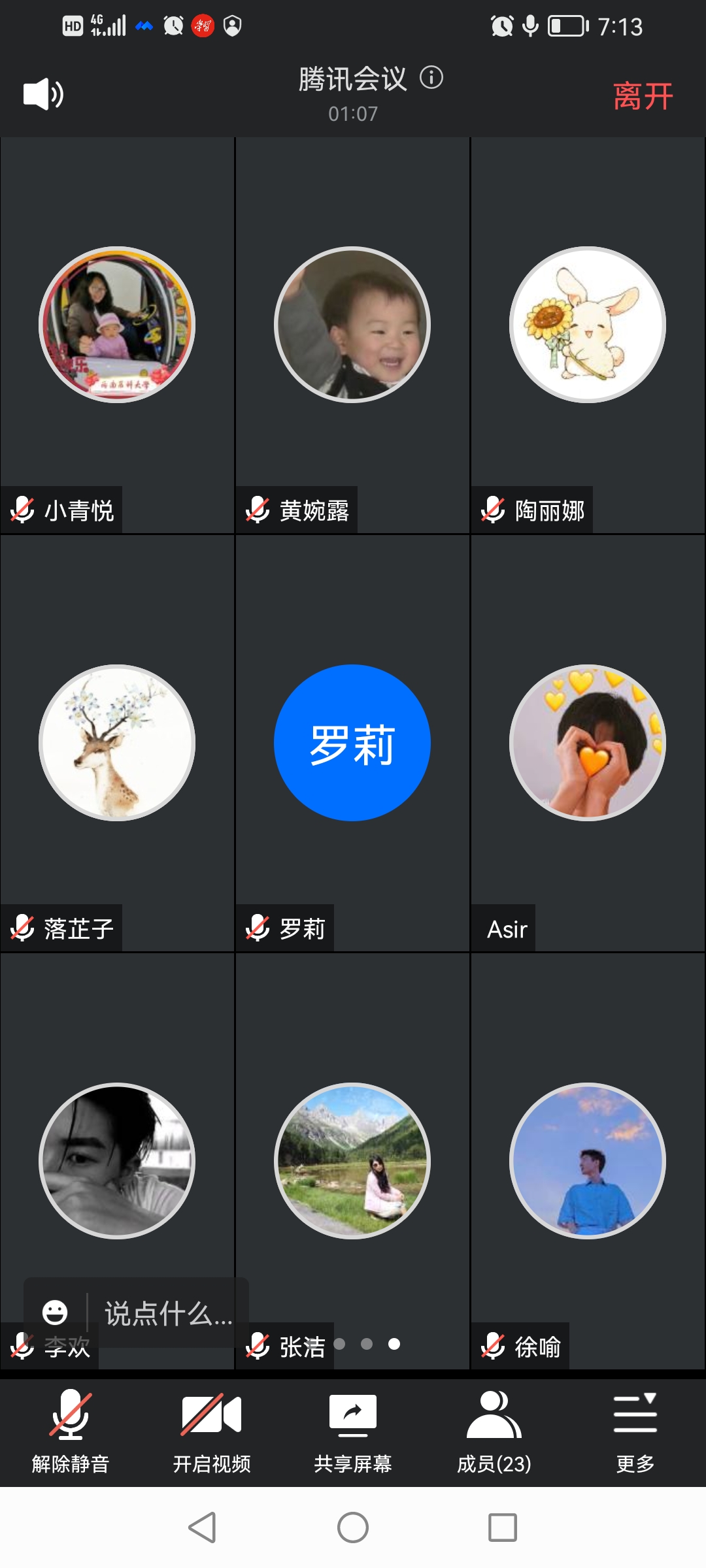Go back using system navigation
Screen dimensions: 706x1568
[202, 1527]
